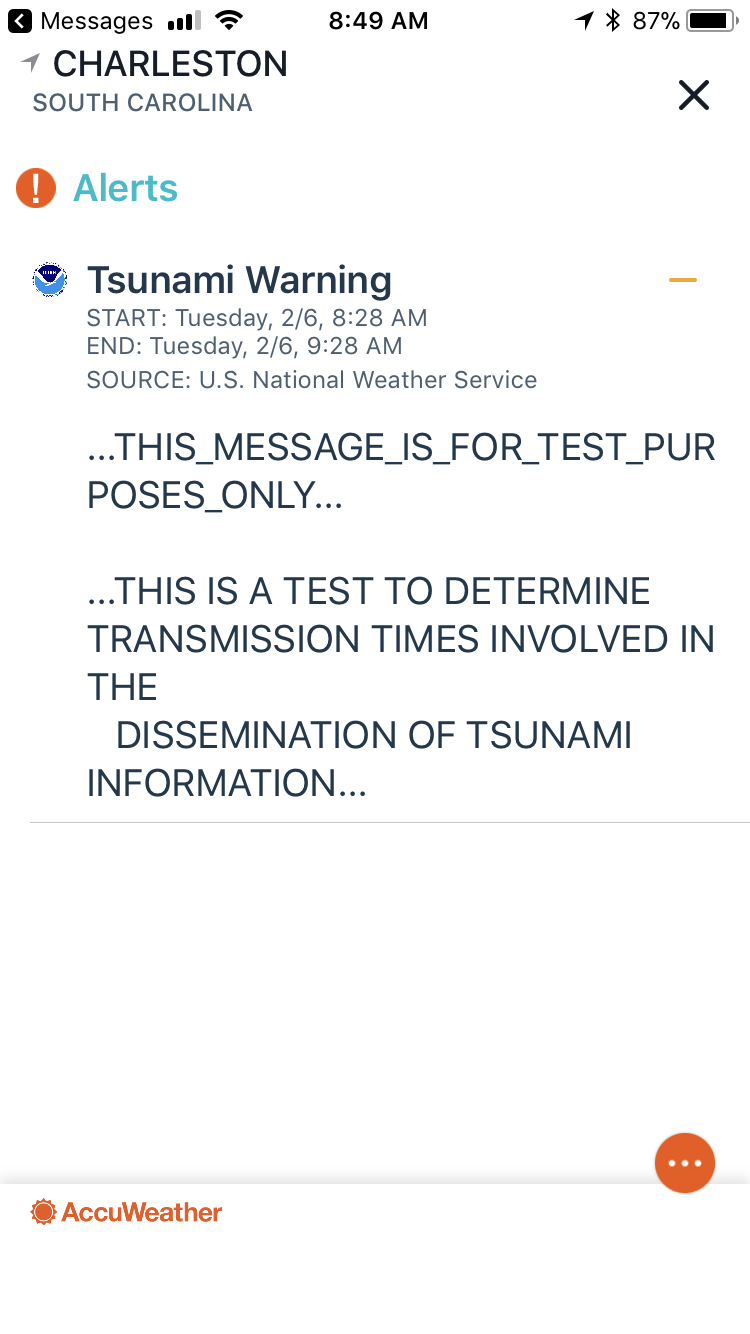Click the Tsunami Warning title text
Image resolution: width=750 pixels, height=1334 pixels.
(239, 280)
